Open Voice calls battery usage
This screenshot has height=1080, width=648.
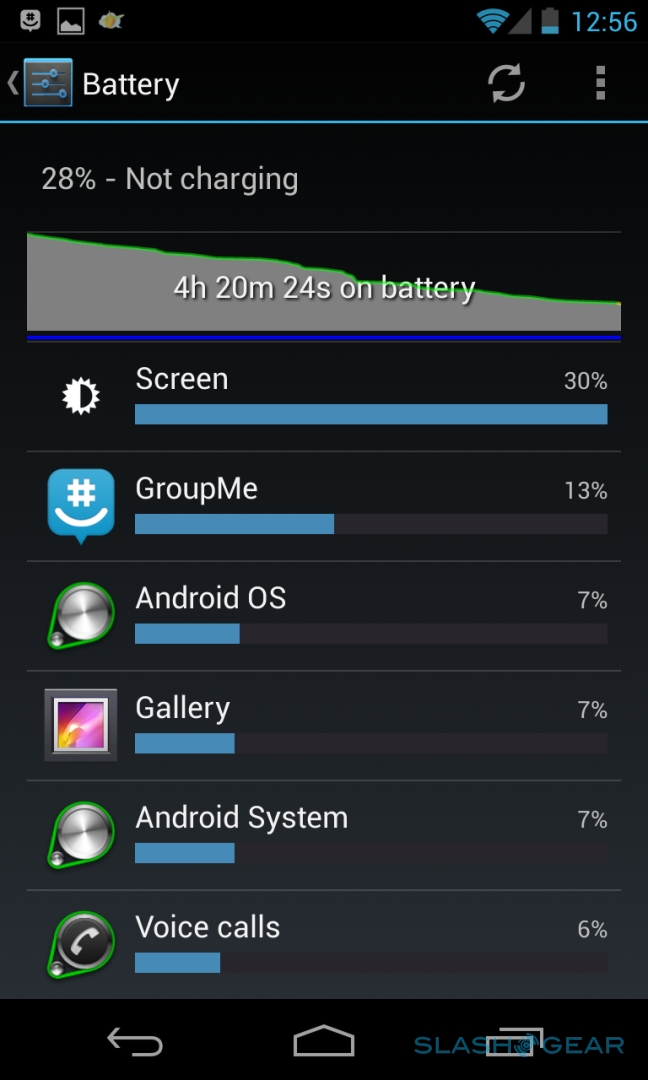coord(323,945)
